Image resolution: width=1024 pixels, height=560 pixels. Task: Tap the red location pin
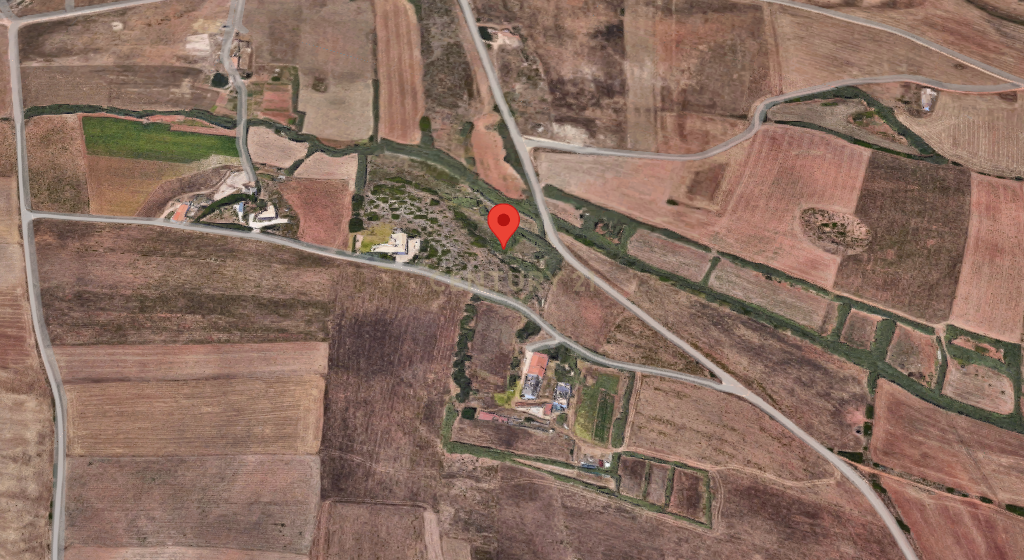503,222
